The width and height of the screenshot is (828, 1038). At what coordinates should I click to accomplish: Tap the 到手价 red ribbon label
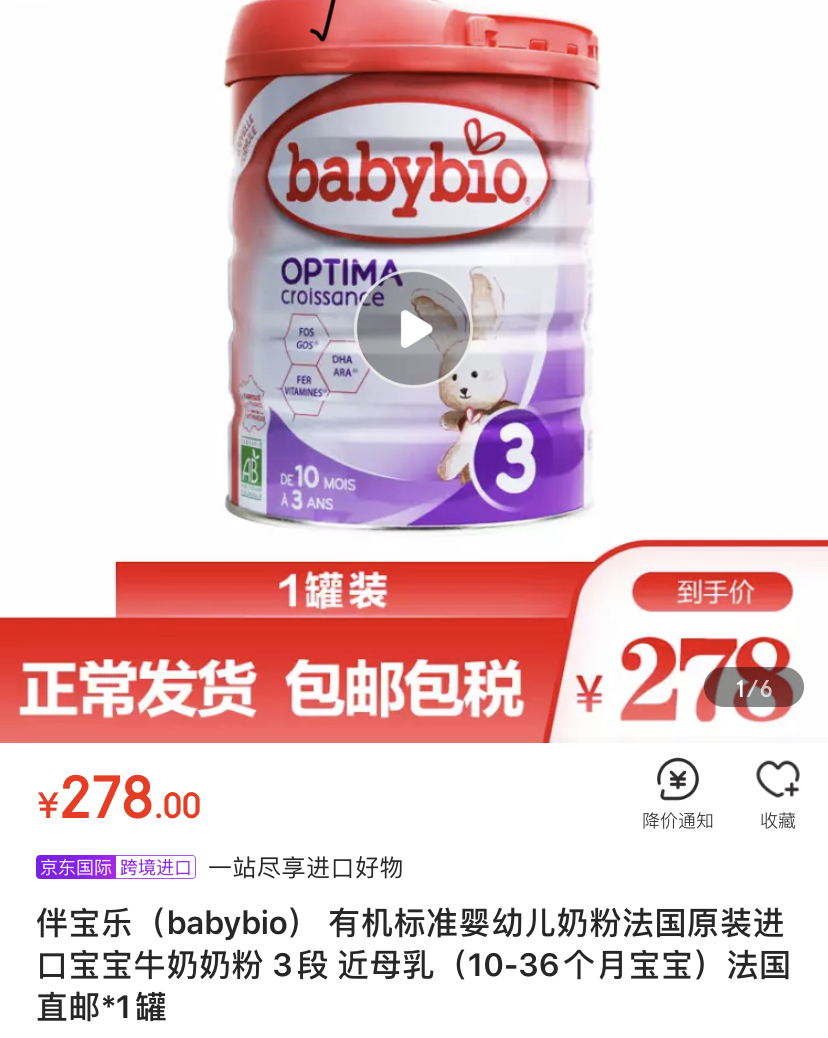712,592
